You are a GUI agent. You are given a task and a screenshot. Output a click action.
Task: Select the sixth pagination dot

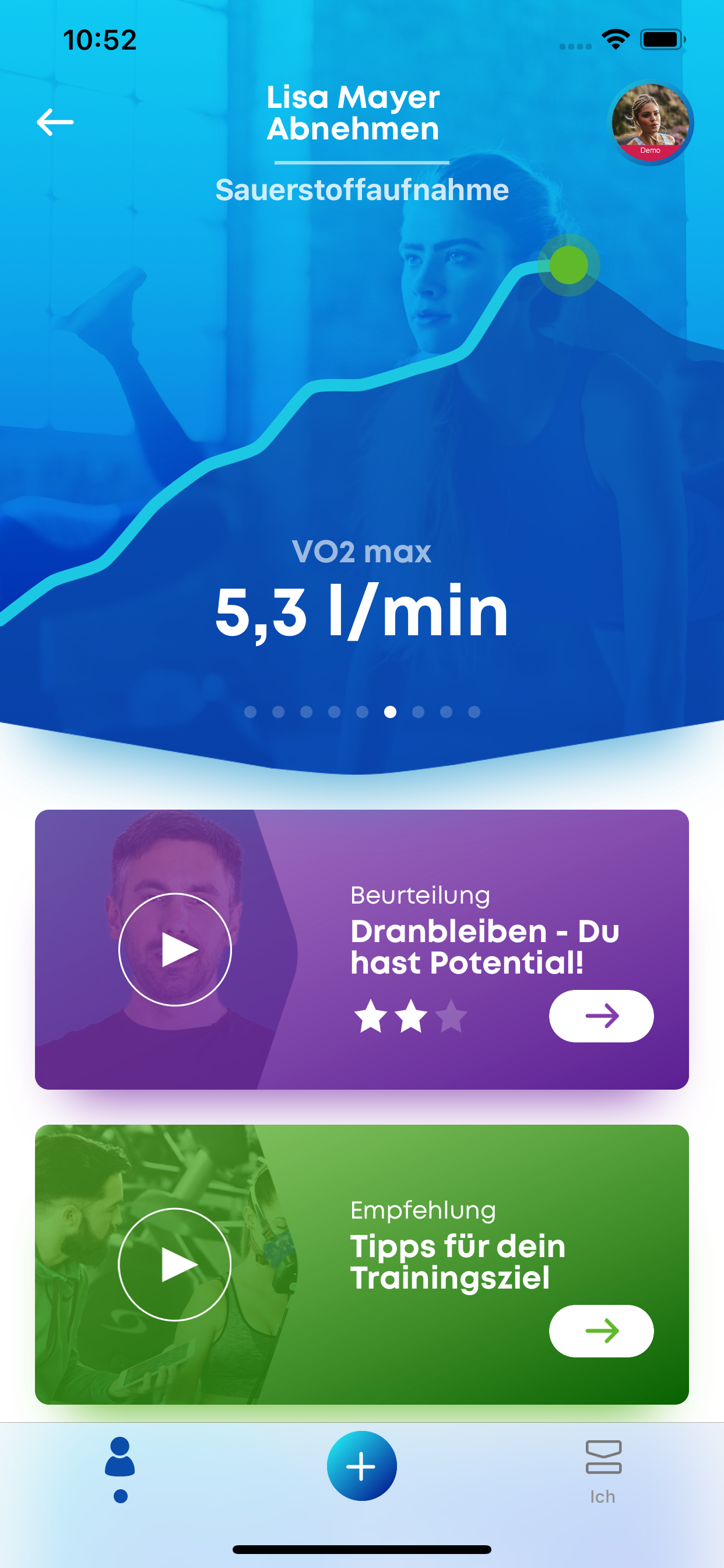coord(389,711)
